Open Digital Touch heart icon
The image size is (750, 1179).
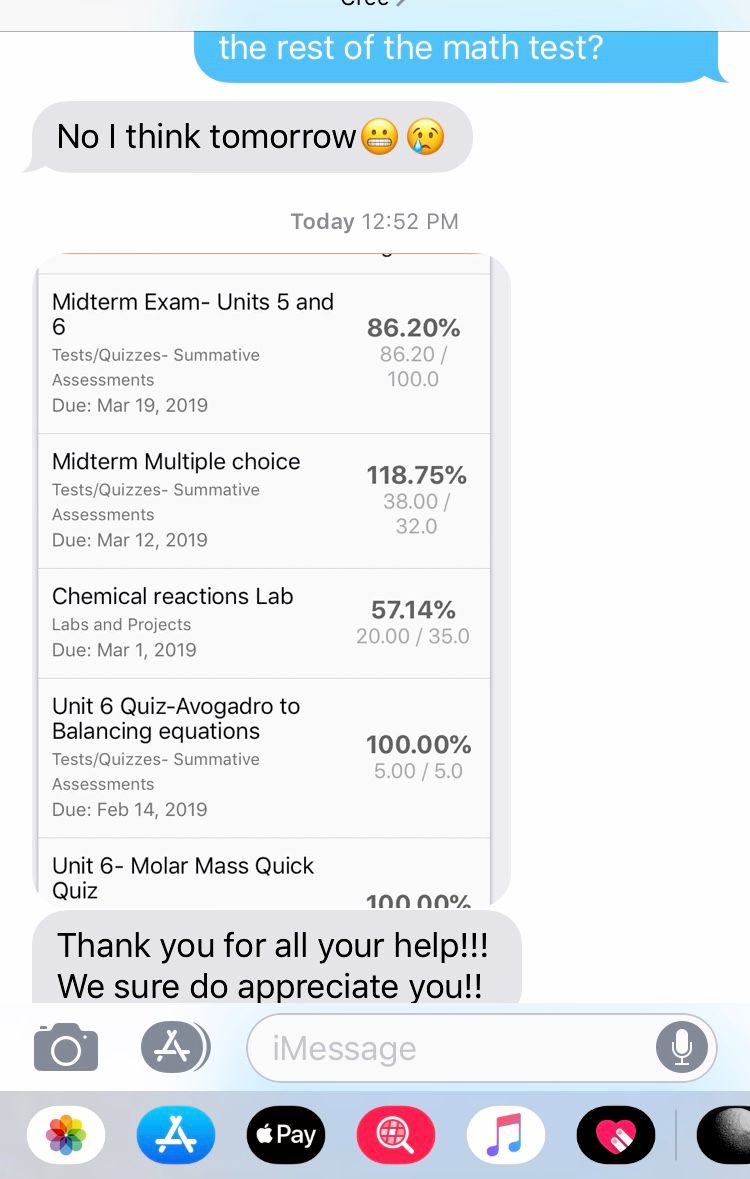point(616,1135)
